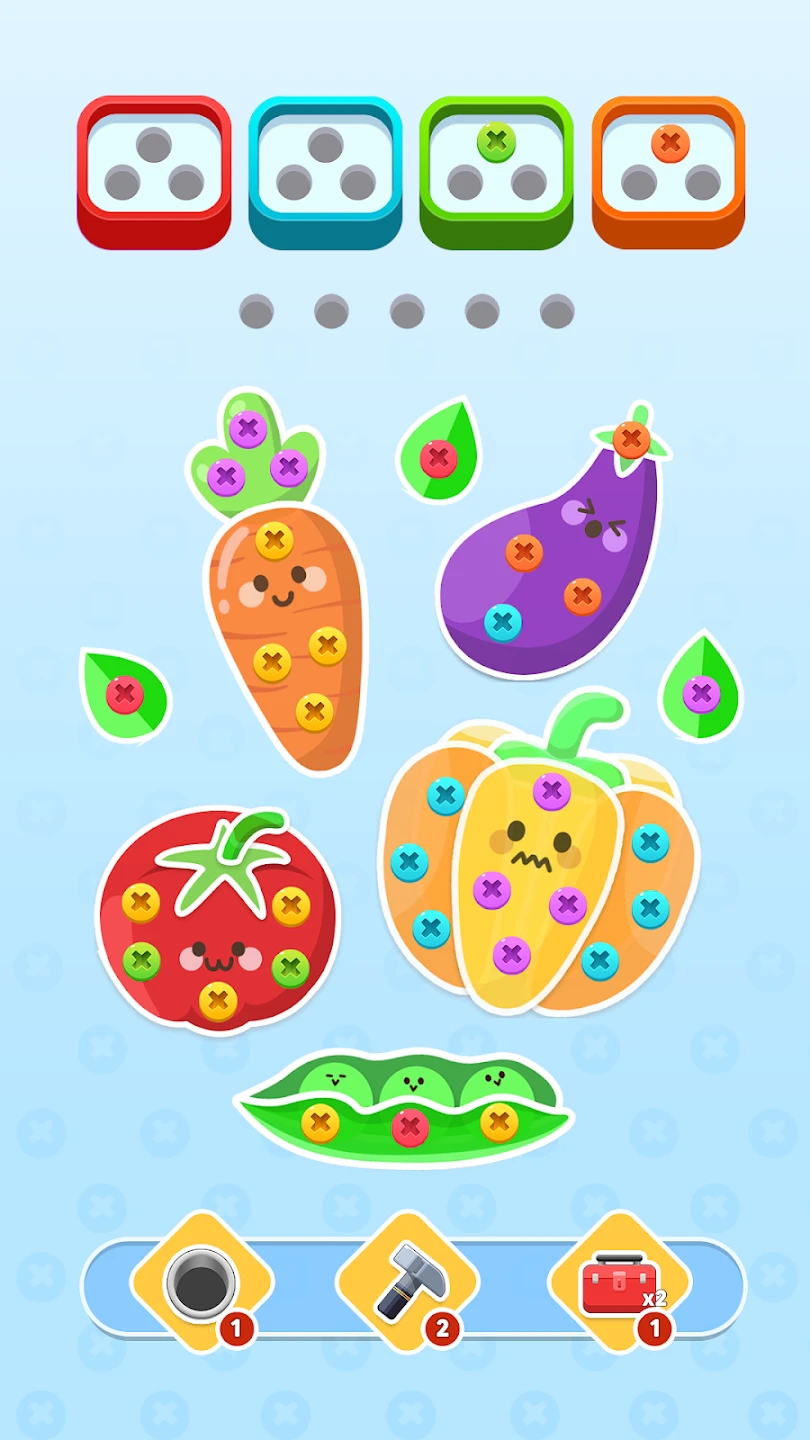
Task: Remove the top yellow screw on carrot
Action: click(274, 541)
